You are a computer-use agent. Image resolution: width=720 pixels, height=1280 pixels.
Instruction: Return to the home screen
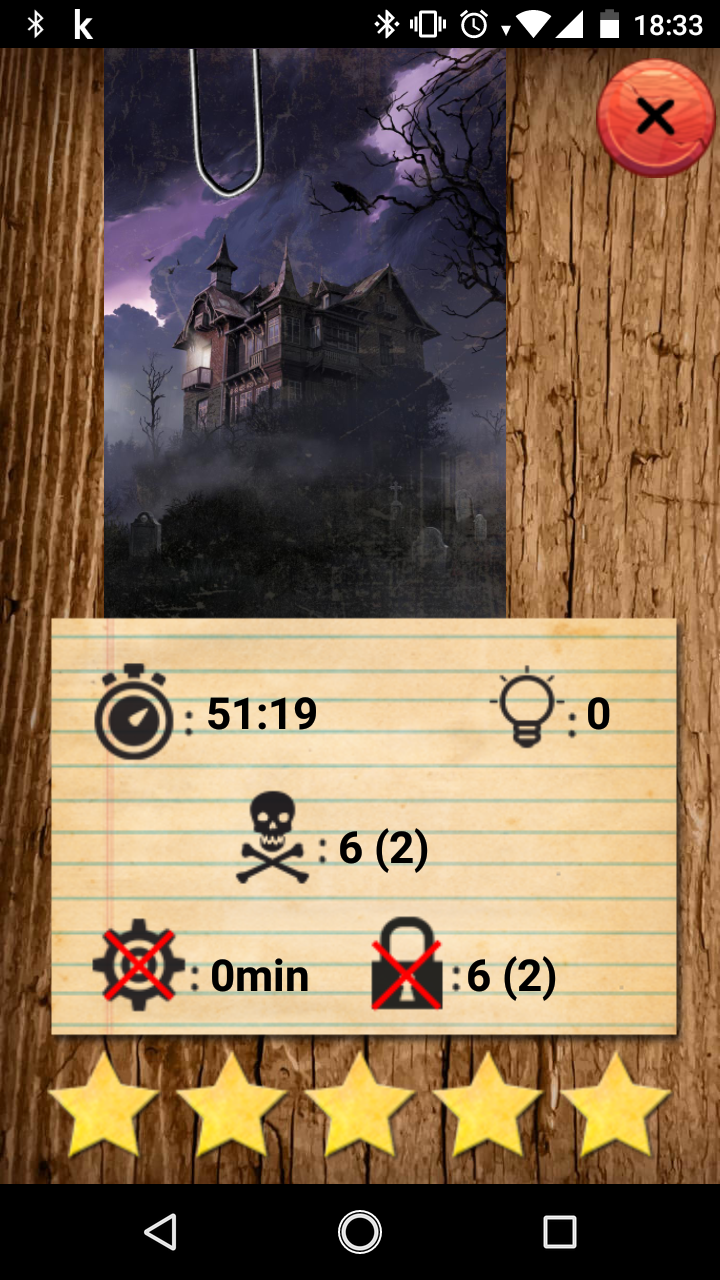click(360, 1232)
